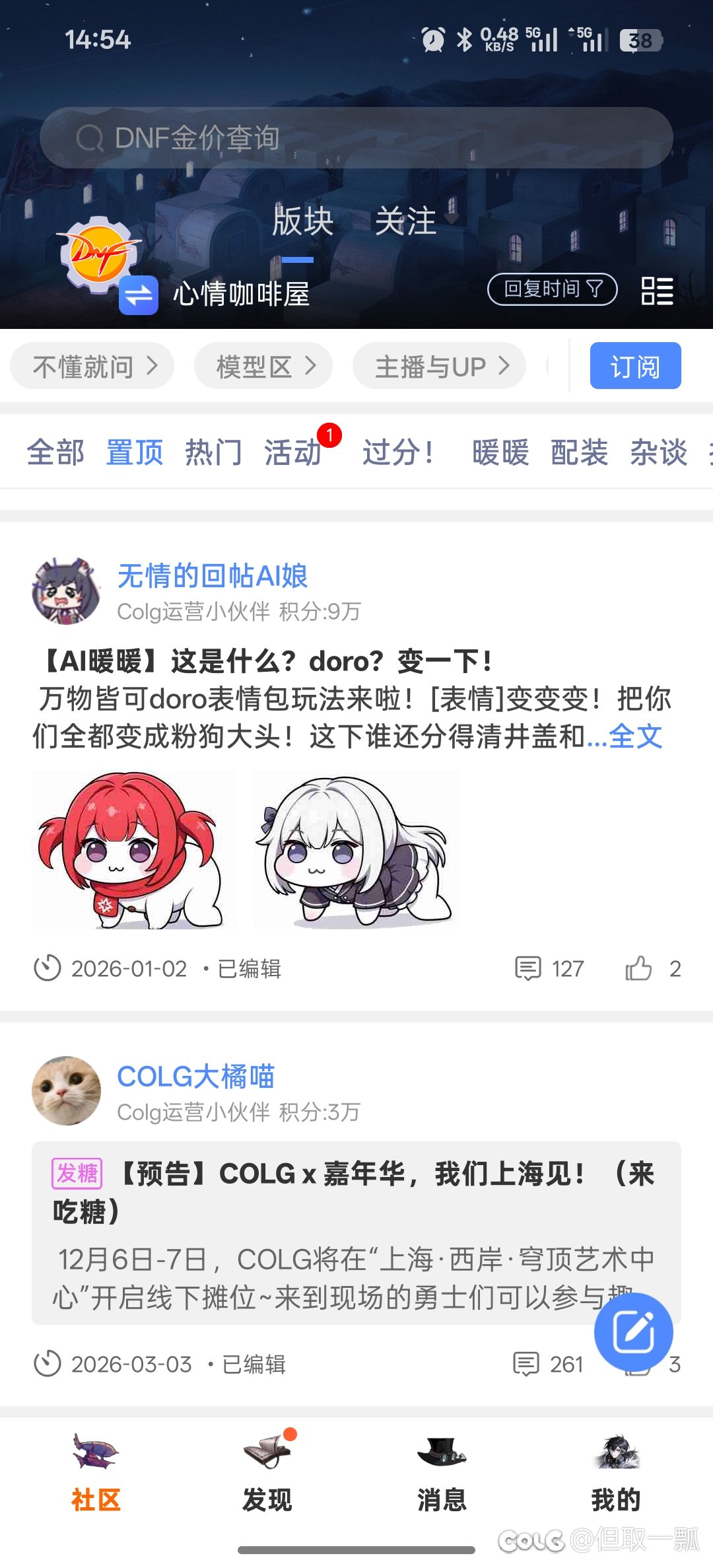View the red-haired doro image
This screenshot has height=1568, width=713.
click(134, 850)
